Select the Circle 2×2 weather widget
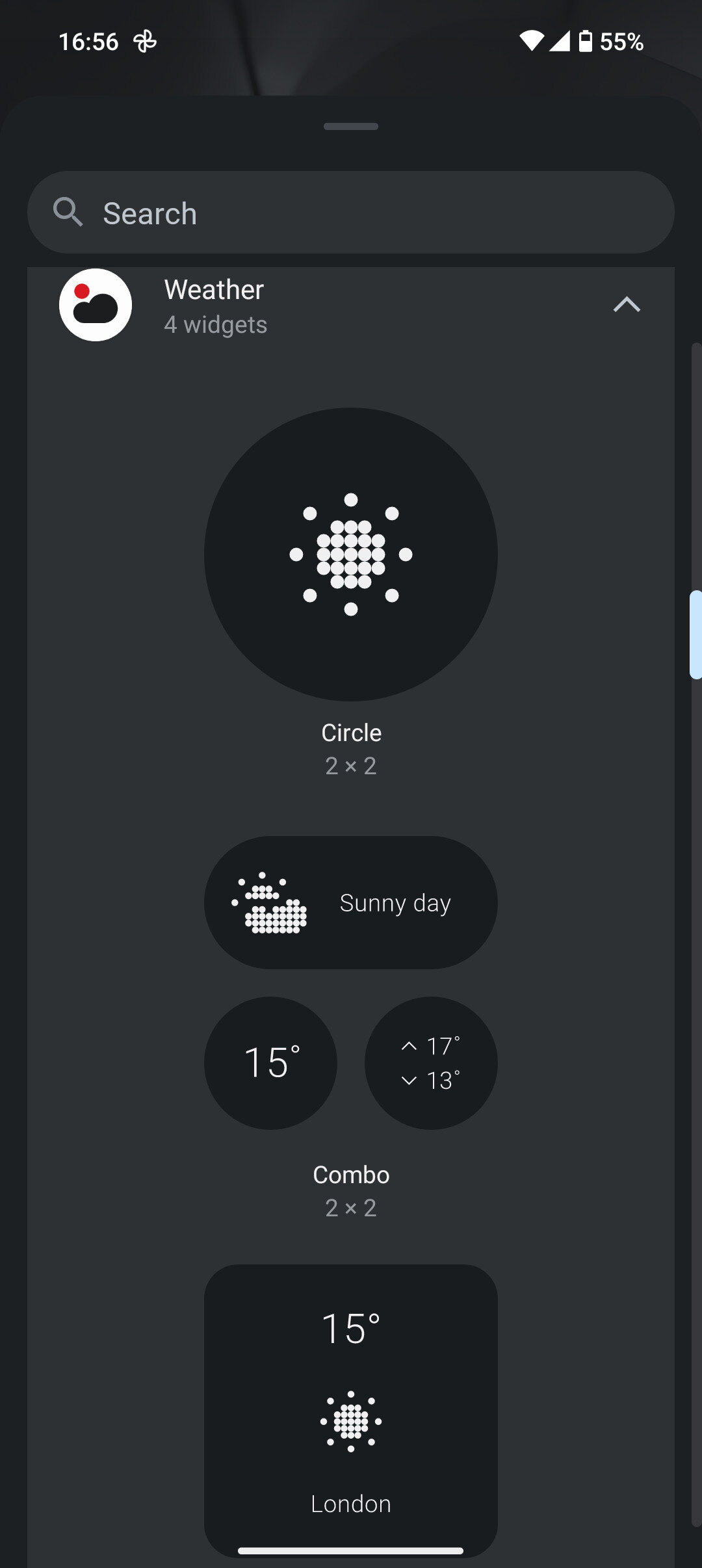The width and height of the screenshot is (702, 1568). (x=351, y=555)
